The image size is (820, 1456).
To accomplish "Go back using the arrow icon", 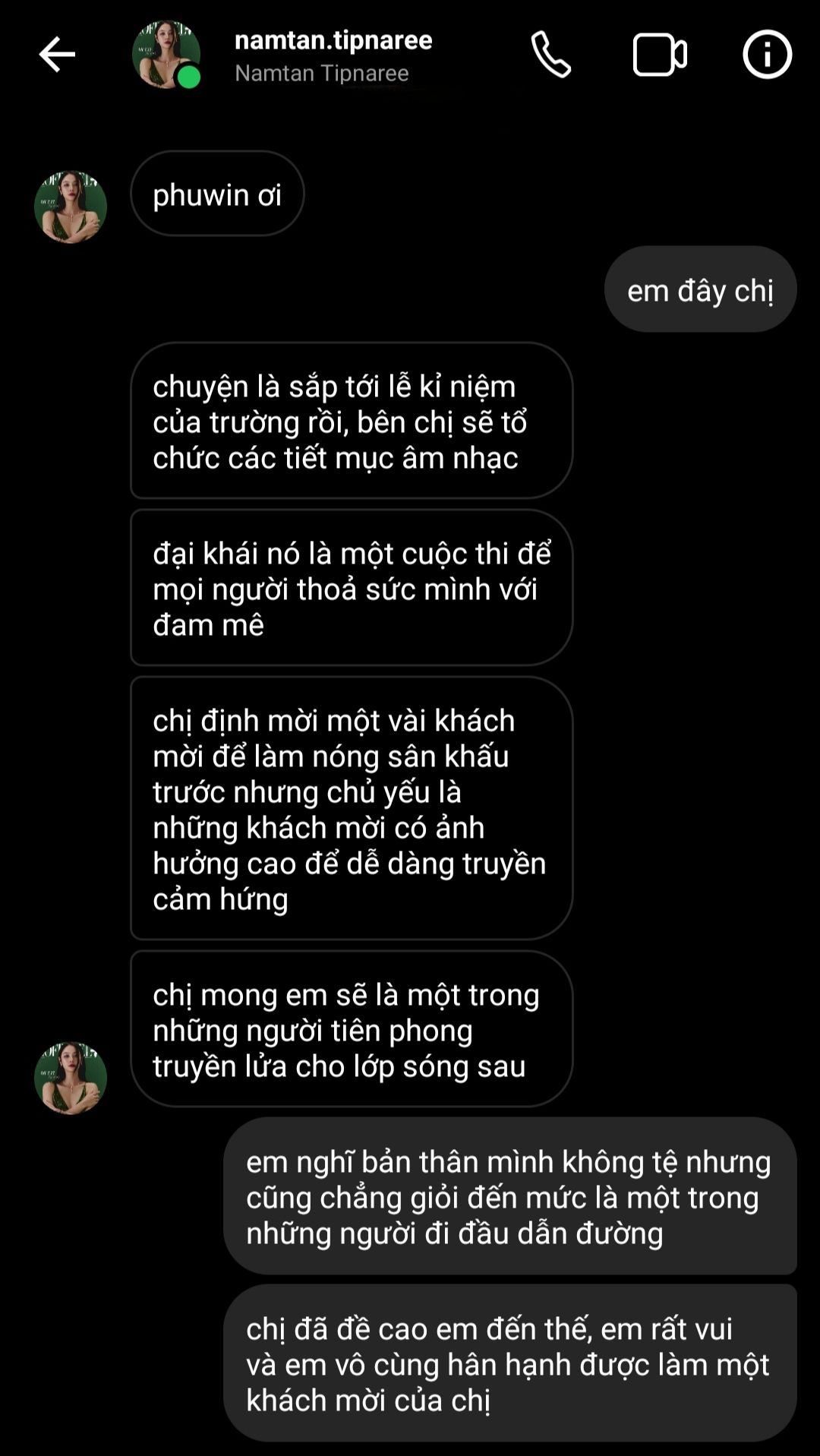I will [x=57, y=55].
